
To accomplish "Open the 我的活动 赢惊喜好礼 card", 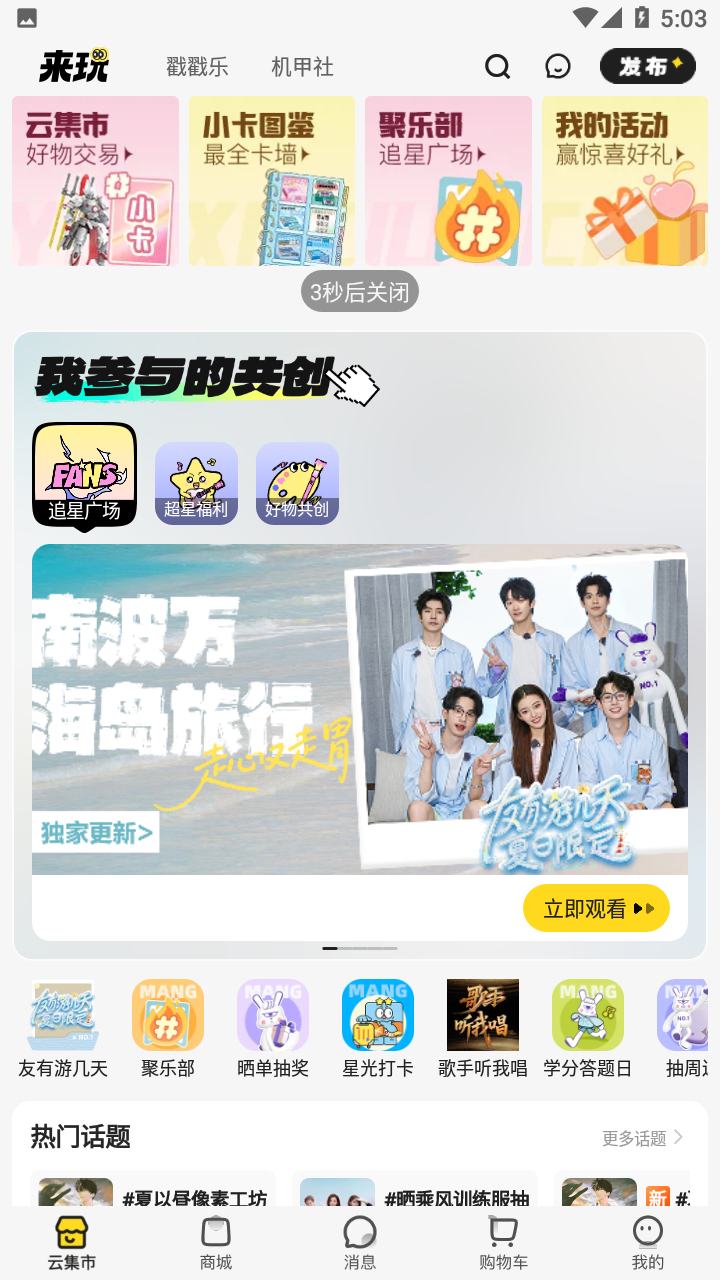I will coord(624,181).
